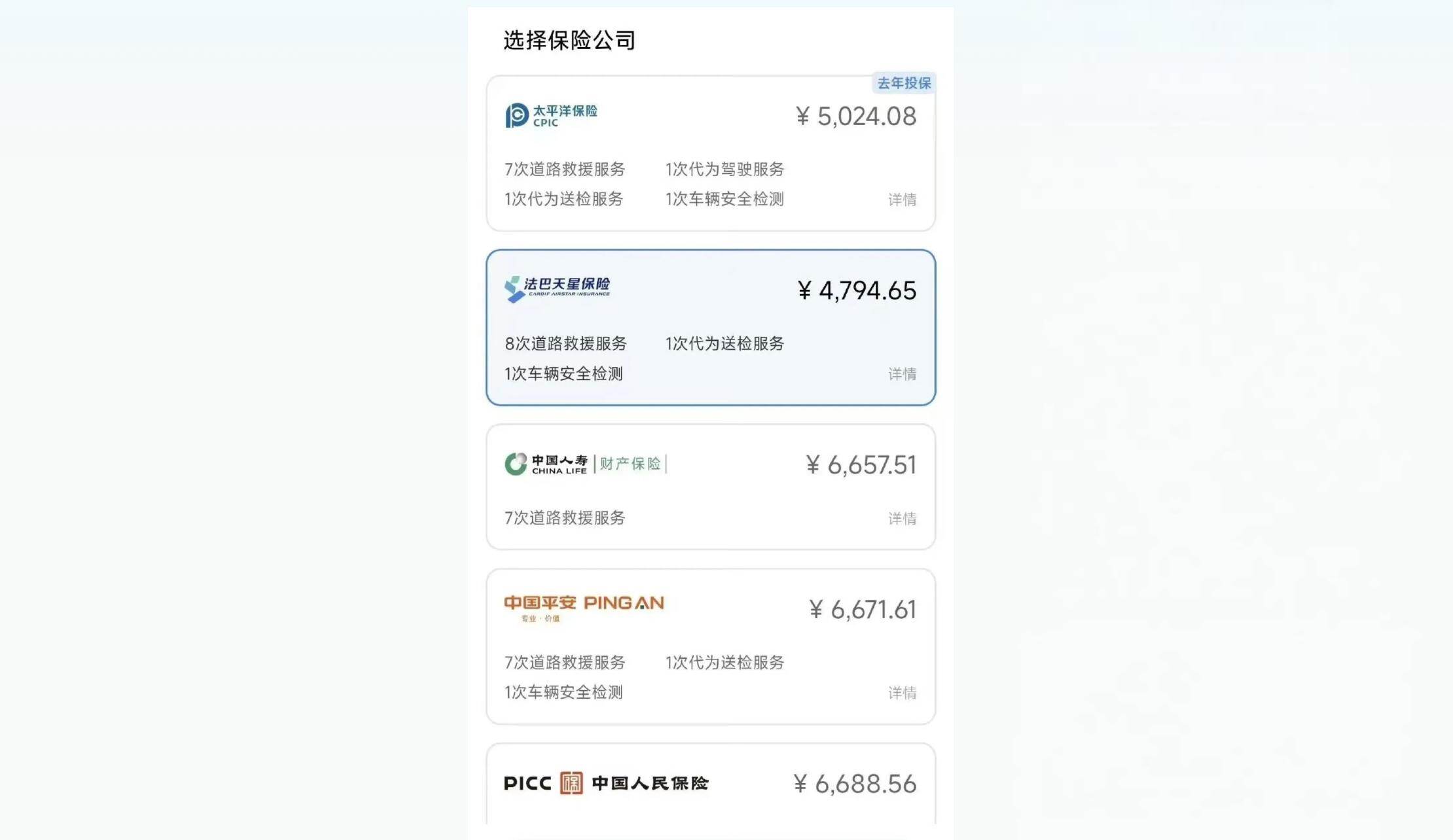View 详情 of 法巴天星保险 plan
The width and height of the screenshot is (1453, 840).
tap(902, 374)
